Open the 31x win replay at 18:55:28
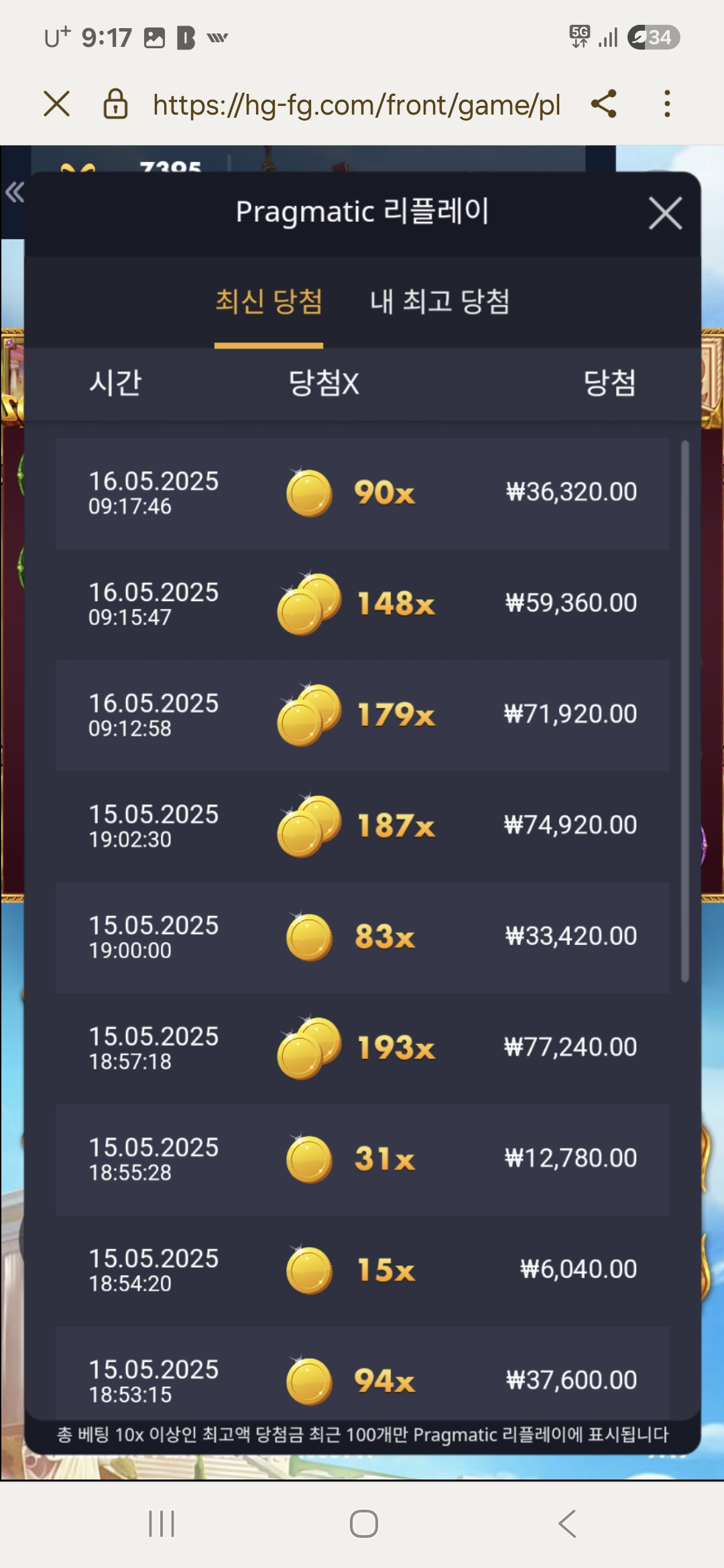 tap(362, 1159)
